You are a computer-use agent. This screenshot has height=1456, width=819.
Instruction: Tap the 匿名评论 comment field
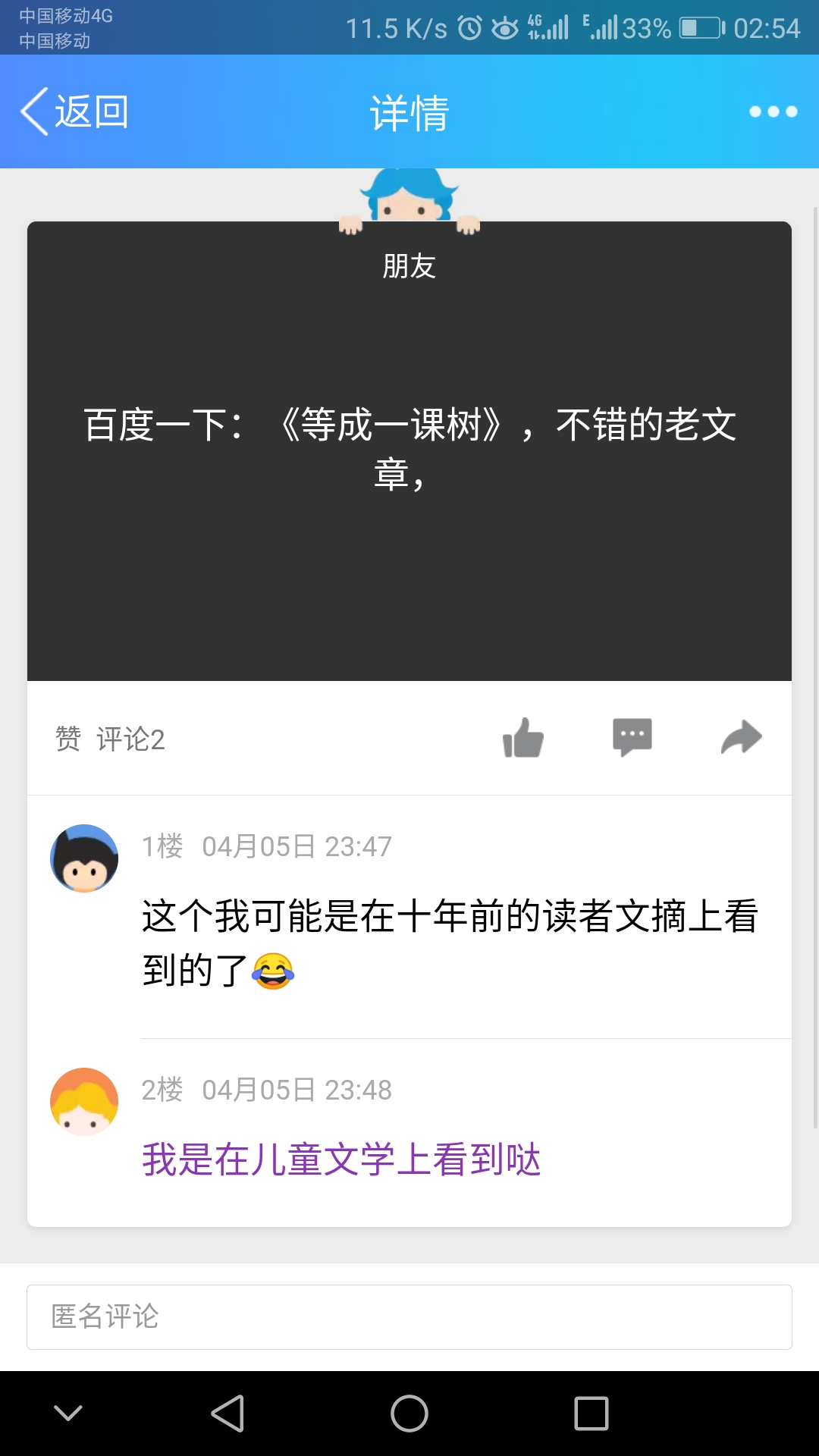(409, 1317)
